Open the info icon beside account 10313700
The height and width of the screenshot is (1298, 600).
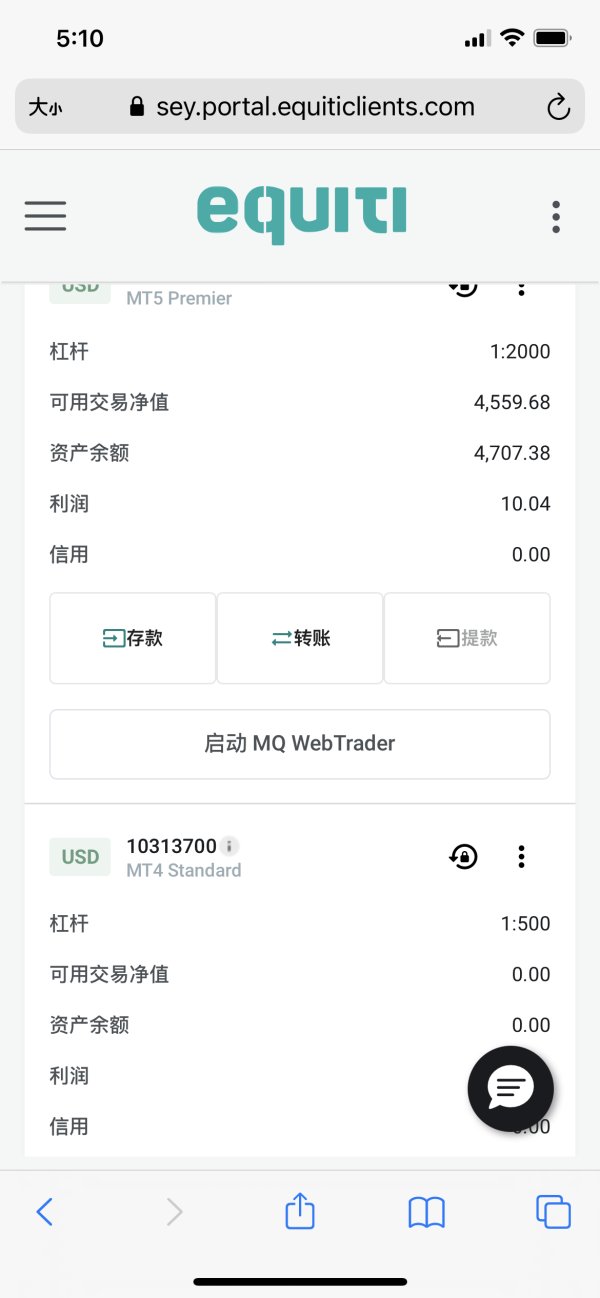pos(229,846)
